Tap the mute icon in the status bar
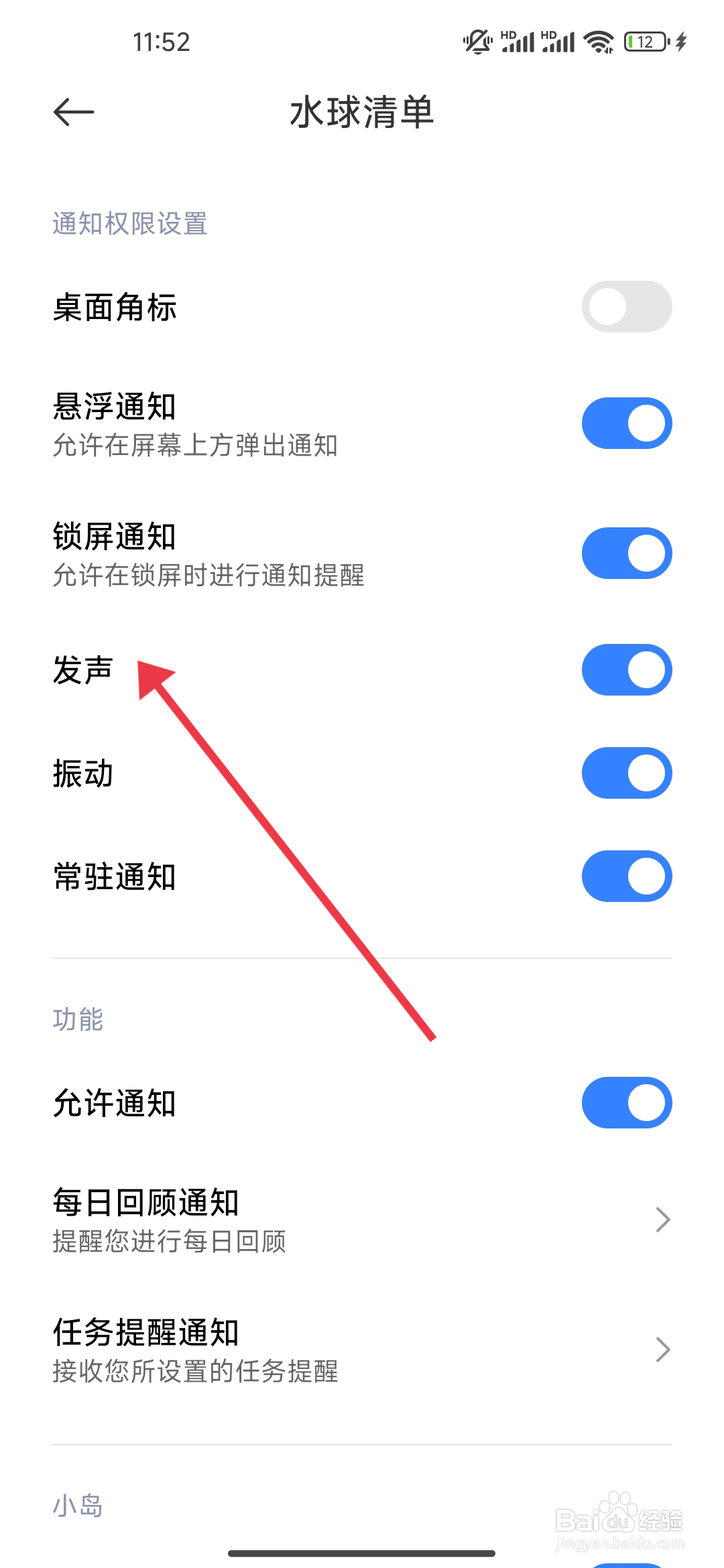 pos(475,42)
